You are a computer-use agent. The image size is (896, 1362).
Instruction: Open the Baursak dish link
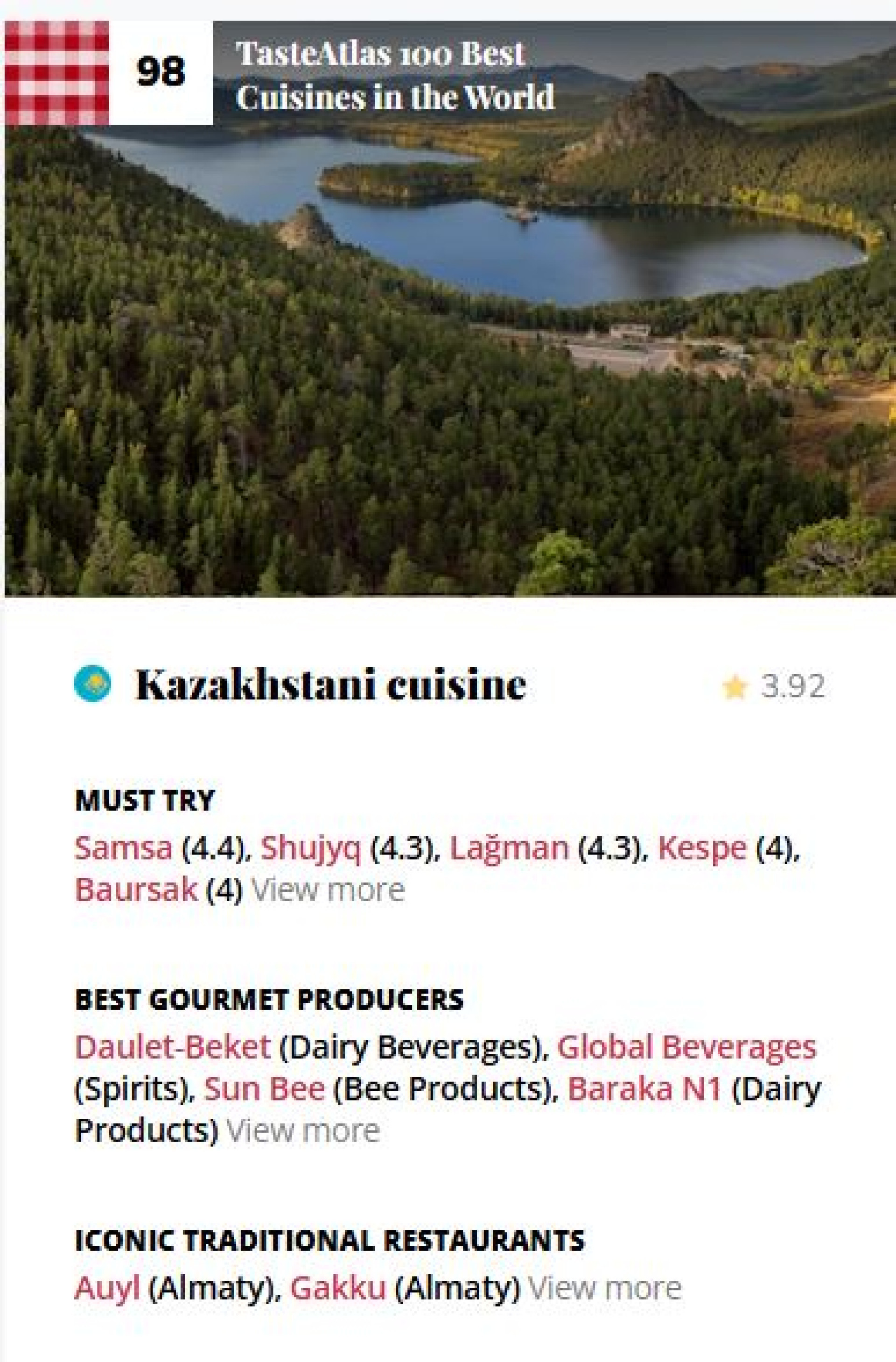135,889
